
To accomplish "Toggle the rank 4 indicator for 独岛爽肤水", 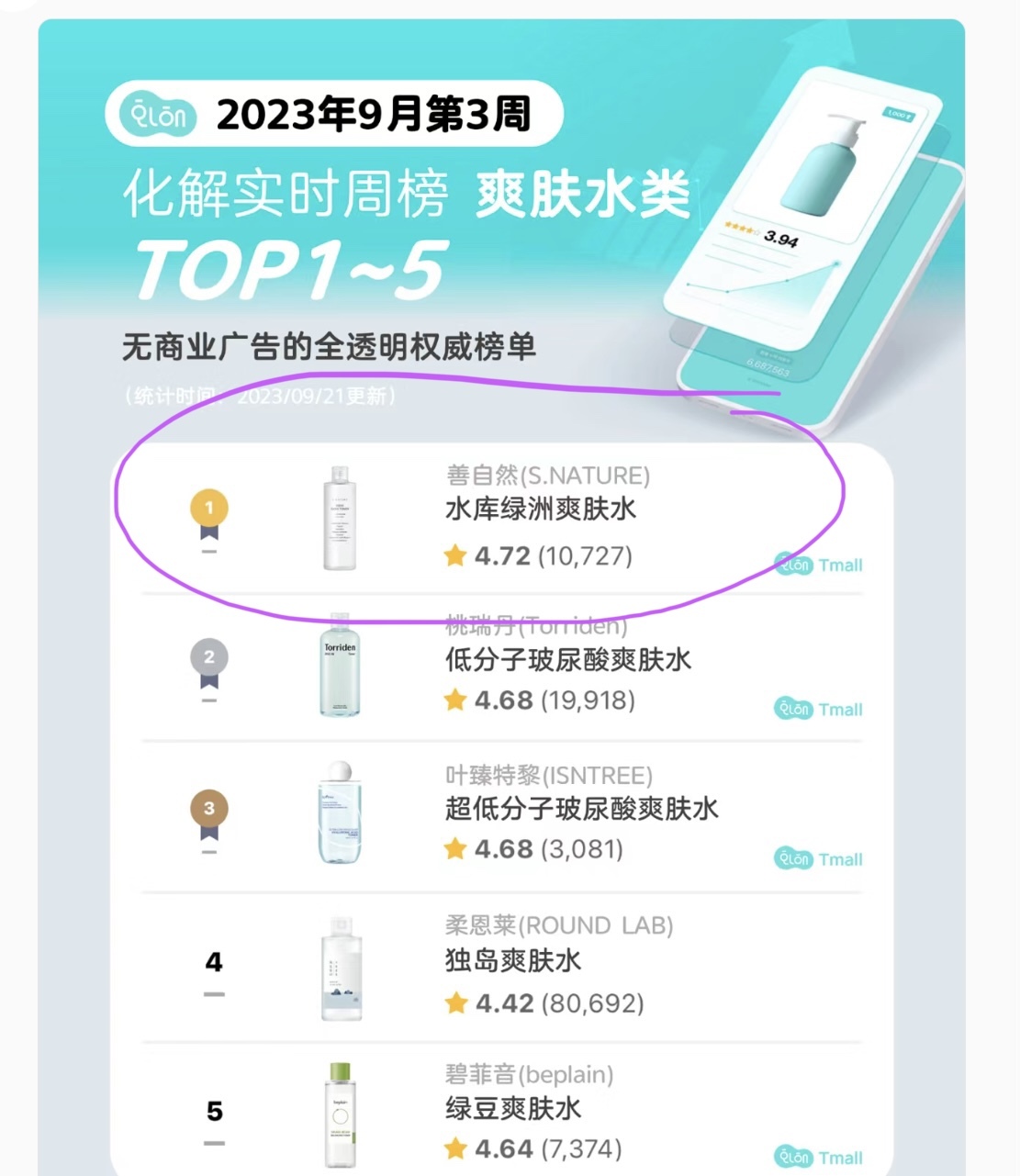I will point(214,962).
